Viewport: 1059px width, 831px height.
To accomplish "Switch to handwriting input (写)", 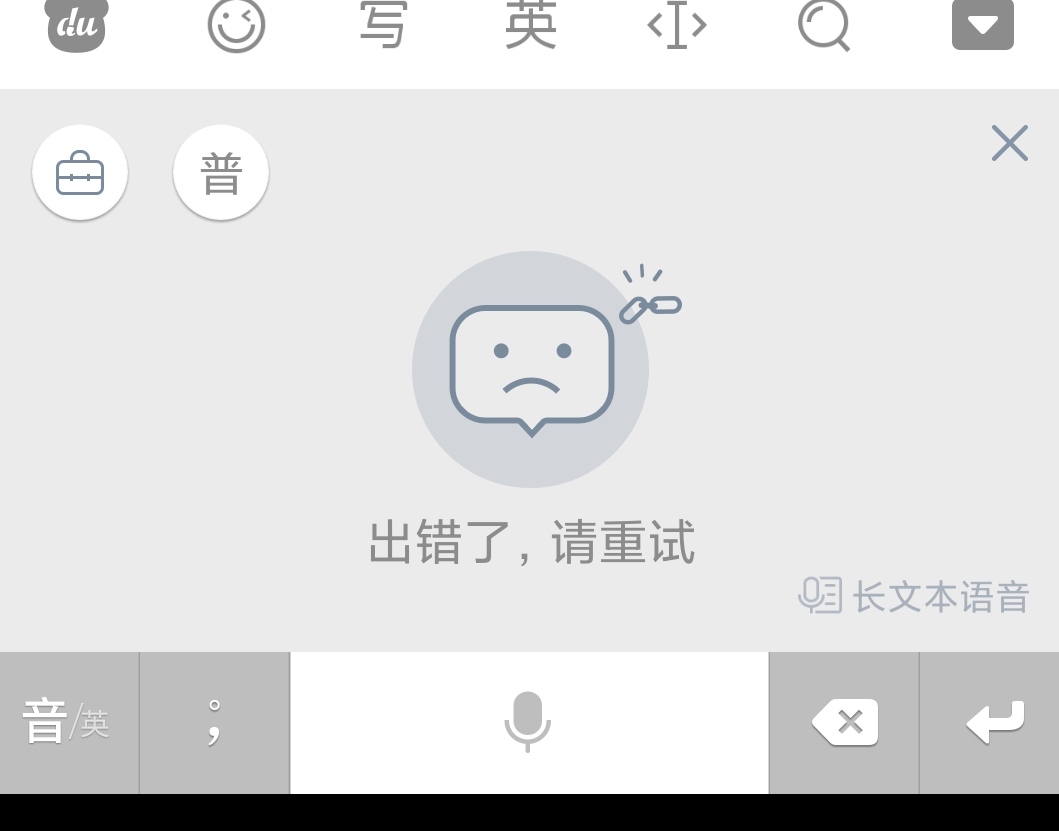I will [x=383, y=24].
